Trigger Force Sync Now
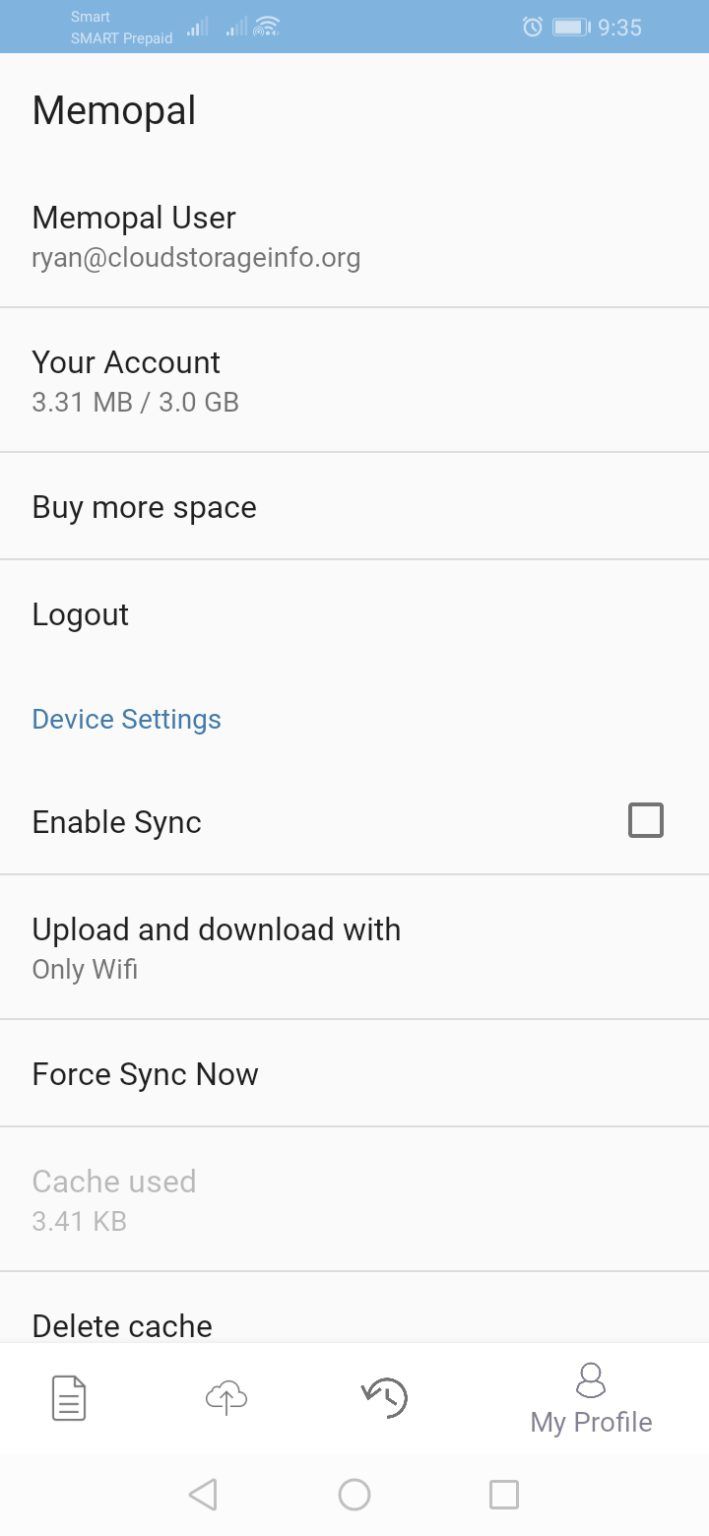 [x=354, y=1074]
